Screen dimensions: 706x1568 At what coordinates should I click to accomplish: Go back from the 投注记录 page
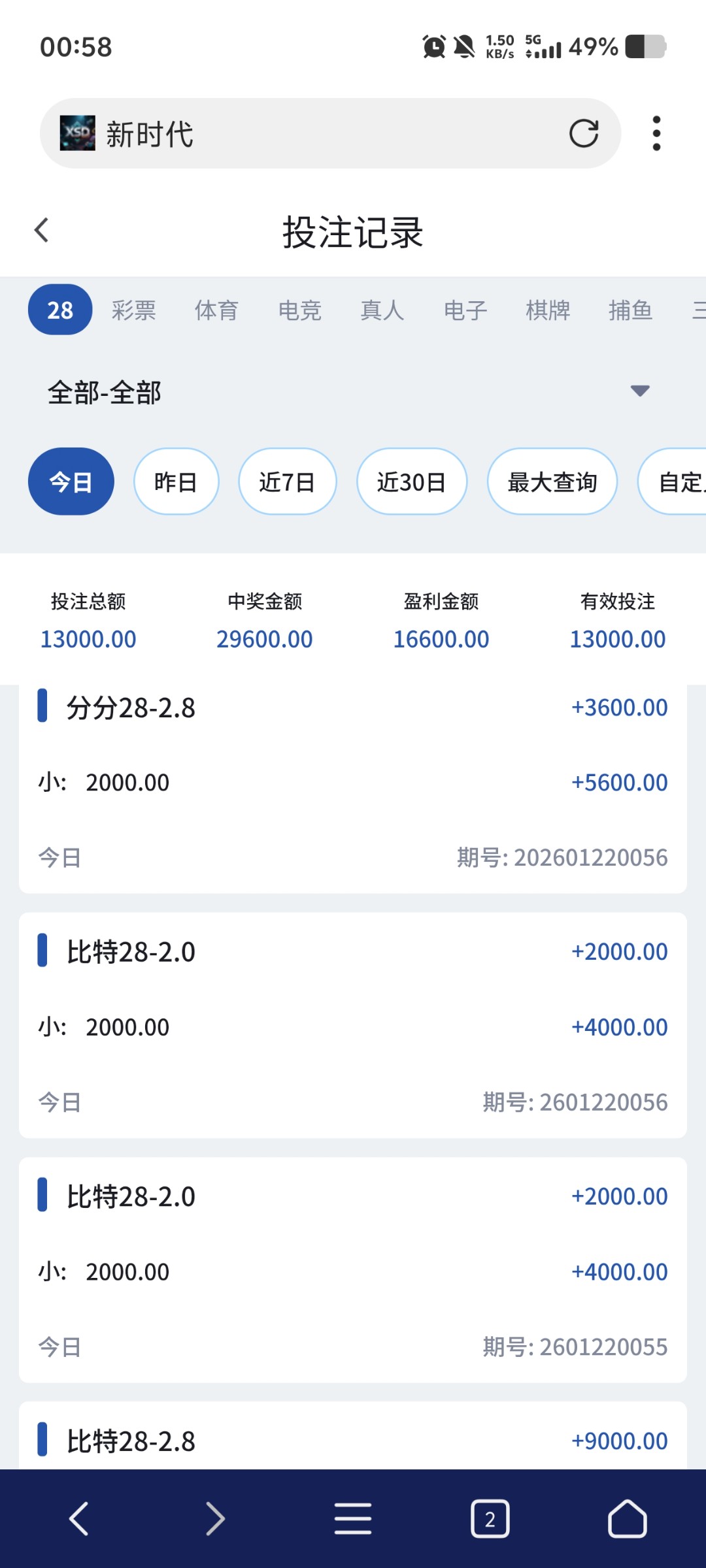click(x=42, y=230)
